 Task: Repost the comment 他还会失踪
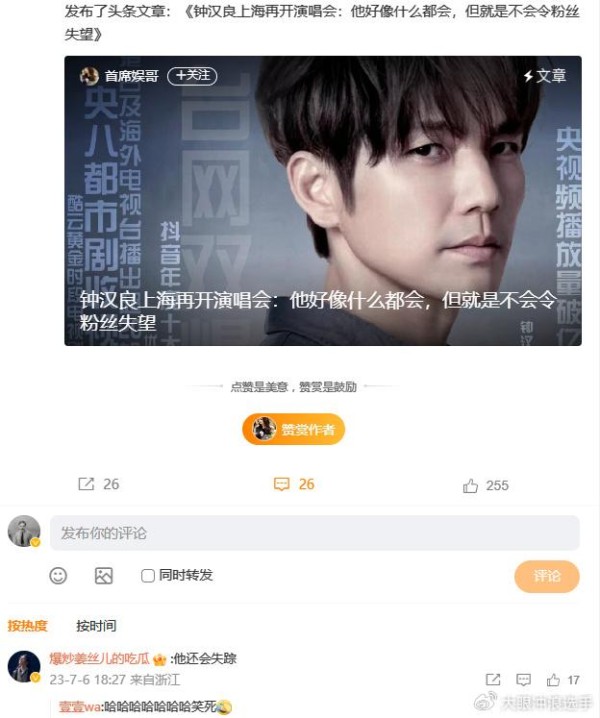492,680
